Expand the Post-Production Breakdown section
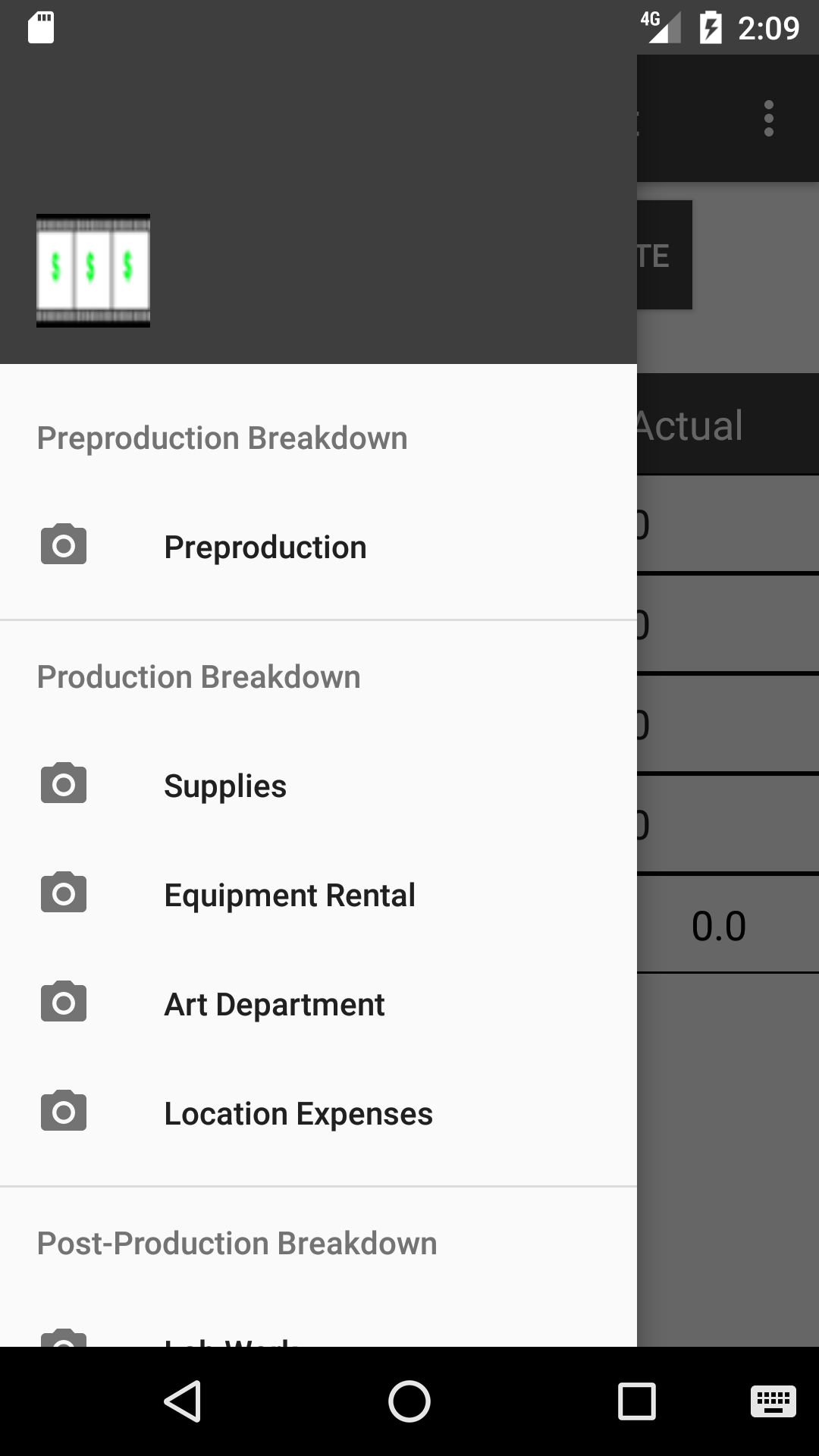This screenshot has width=819, height=1456. (x=236, y=1242)
